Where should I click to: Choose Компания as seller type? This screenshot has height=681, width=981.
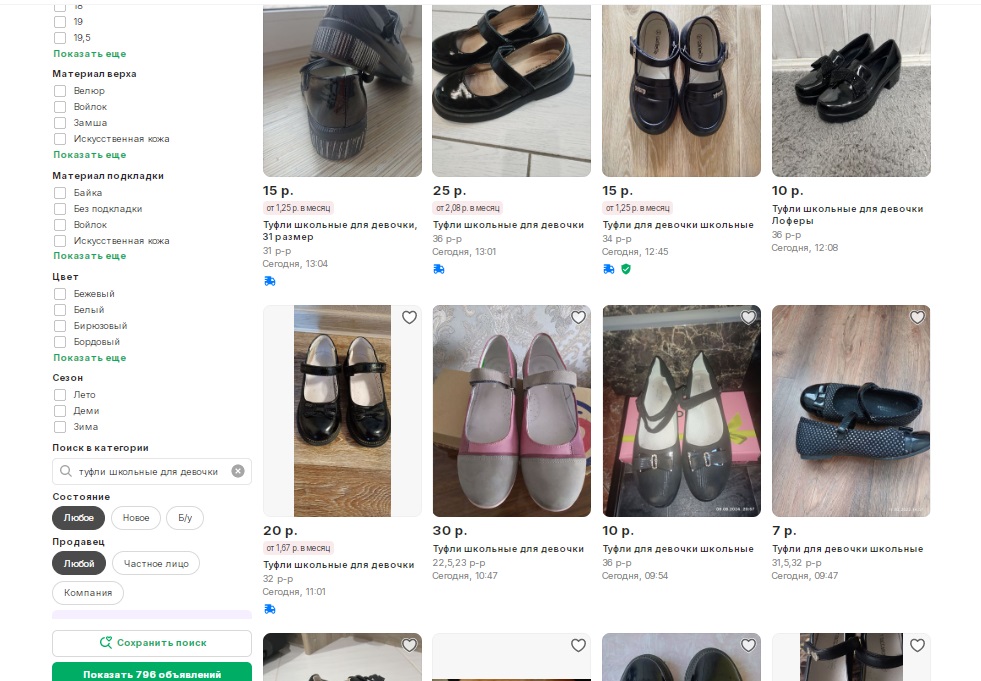pos(88,593)
